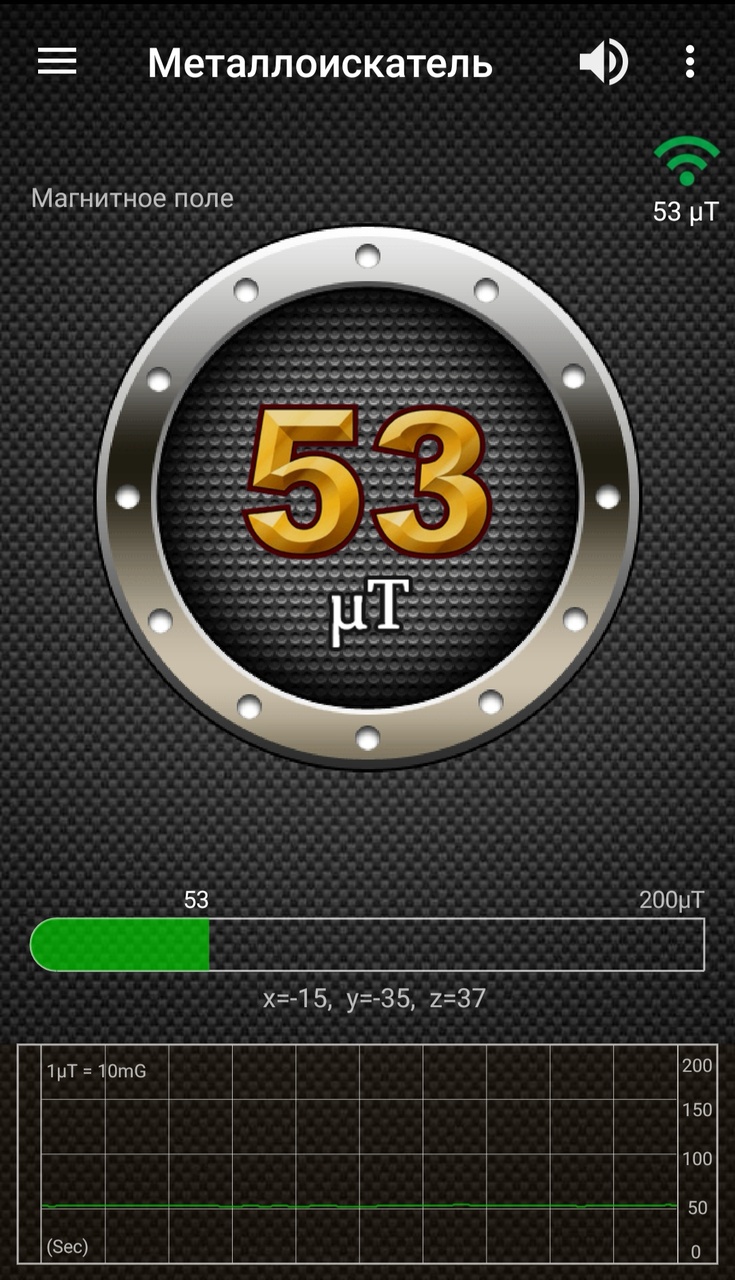Open the three-dot overflow menu
Screen dimensions: 735x1280
point(690,63)
